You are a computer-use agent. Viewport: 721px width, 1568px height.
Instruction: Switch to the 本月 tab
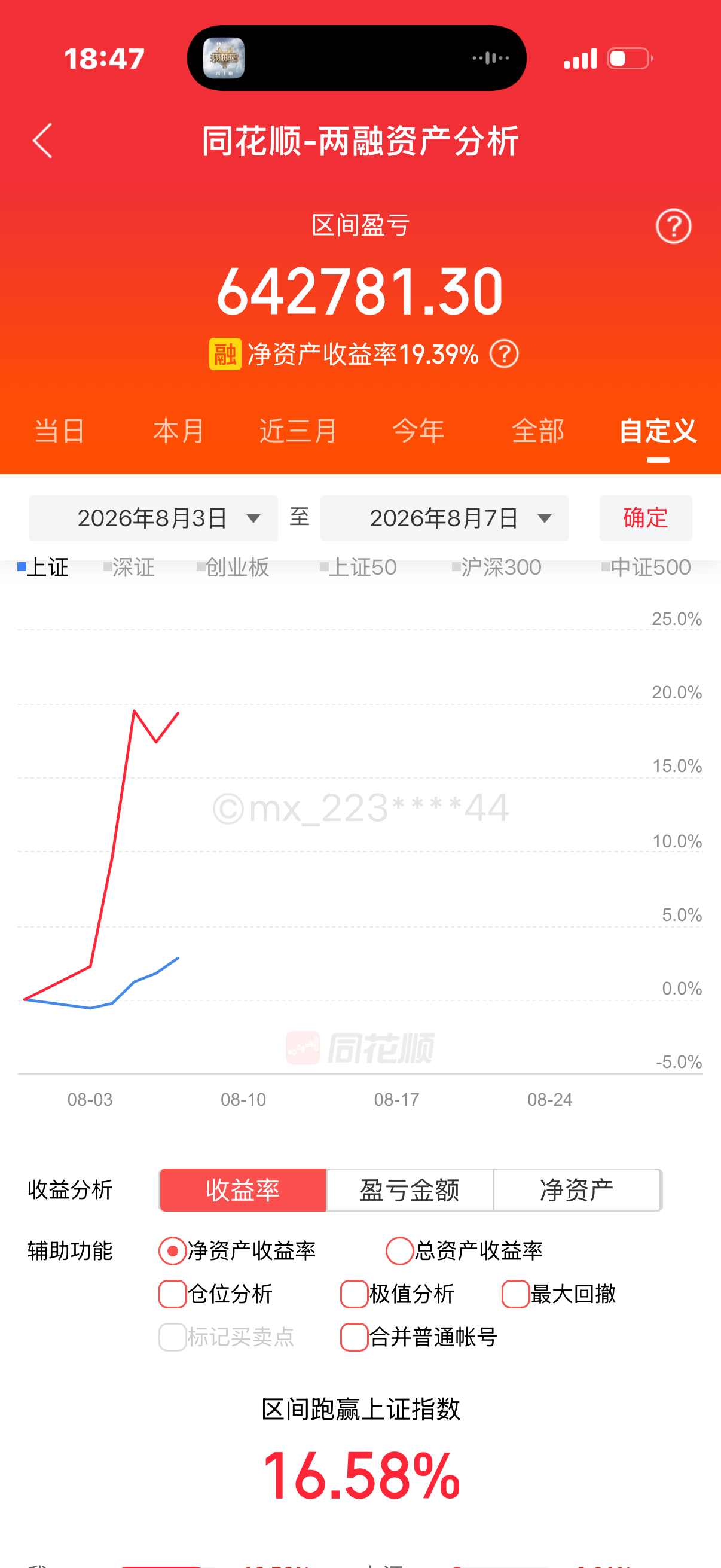[x=179, y=431]
